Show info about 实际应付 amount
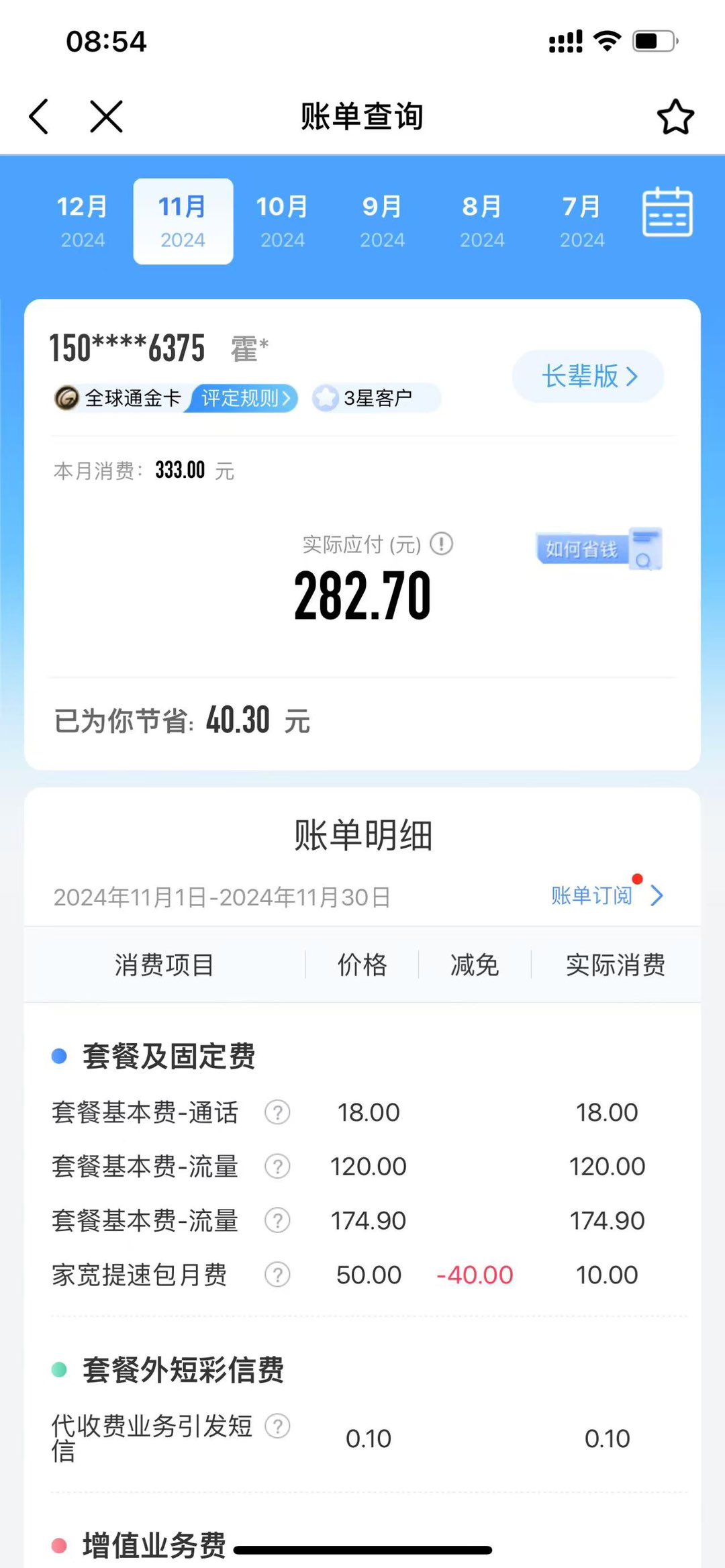This screenshot has width=725, height=1568. click(442, 543)
